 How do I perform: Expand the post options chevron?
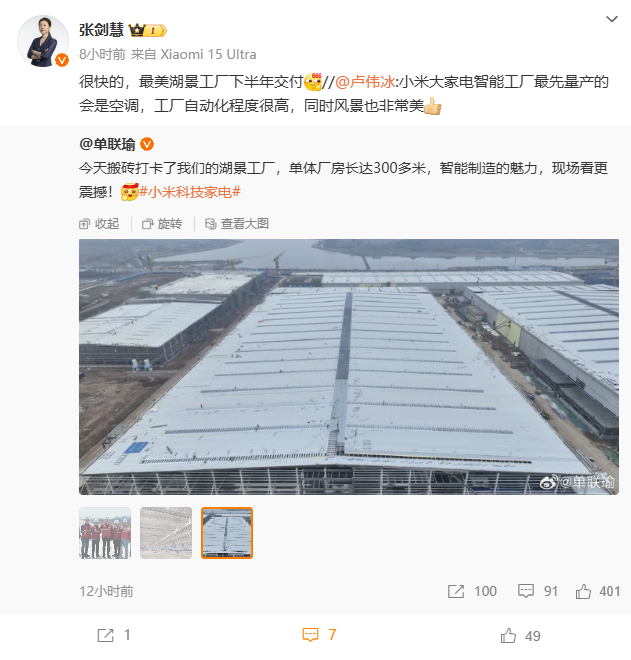click(x=612, y=20)
